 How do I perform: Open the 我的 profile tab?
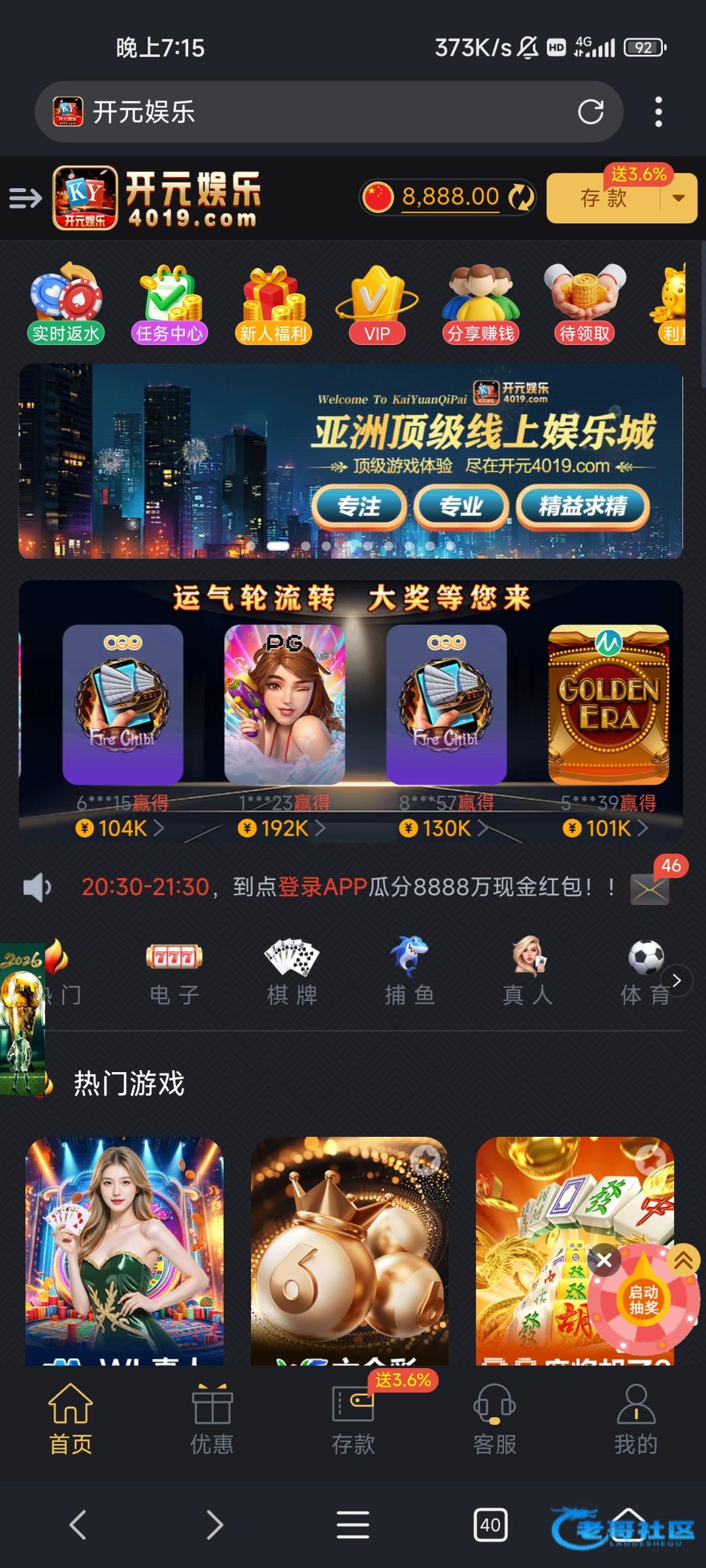click(x=635, y=1419)
